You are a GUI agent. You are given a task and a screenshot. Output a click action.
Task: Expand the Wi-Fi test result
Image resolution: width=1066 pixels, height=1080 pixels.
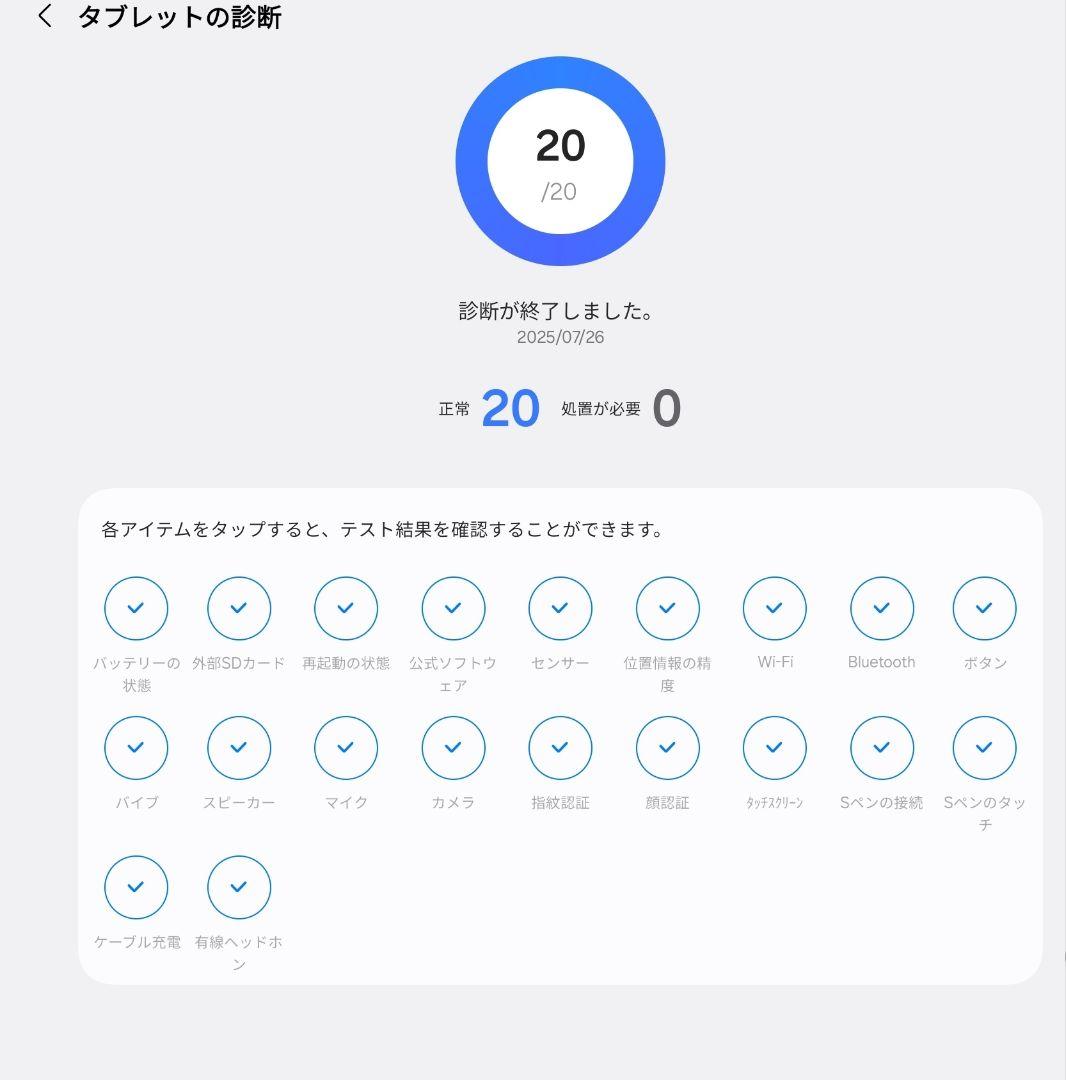pyautogui.click(x=774, y=608)
